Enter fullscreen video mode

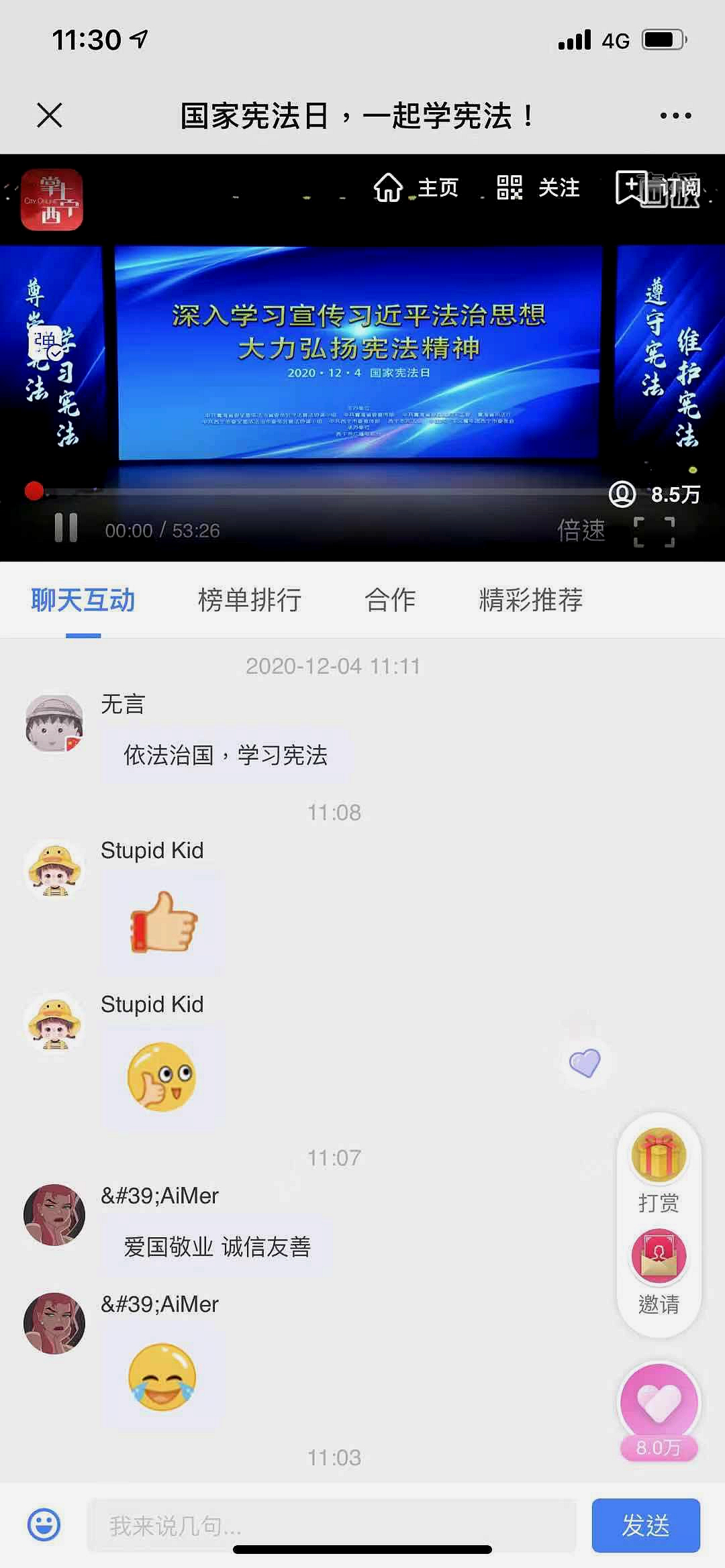[x=654, y=531]
